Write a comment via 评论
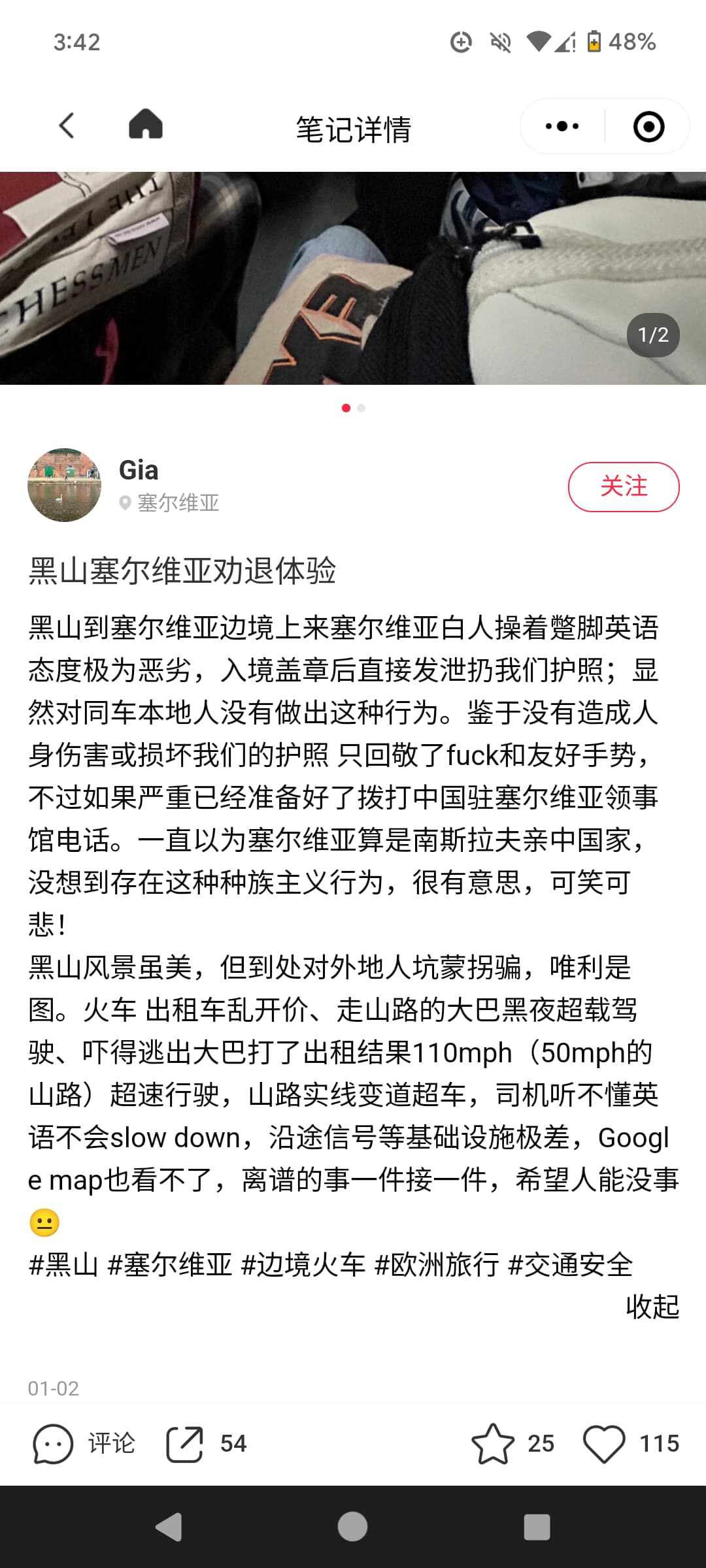Viewport: 706px width, 1568px height. point(84,1443)
